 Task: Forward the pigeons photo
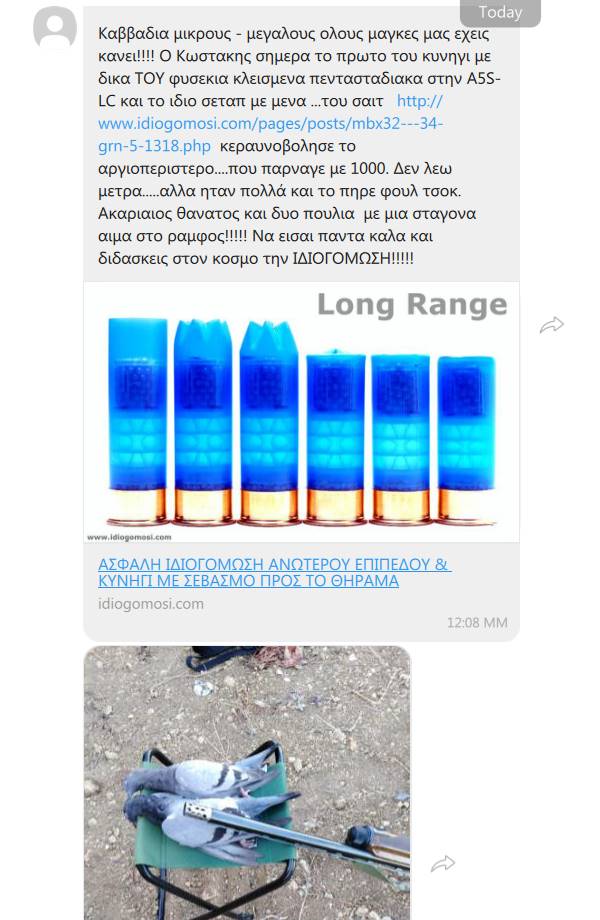pos(443,864)
